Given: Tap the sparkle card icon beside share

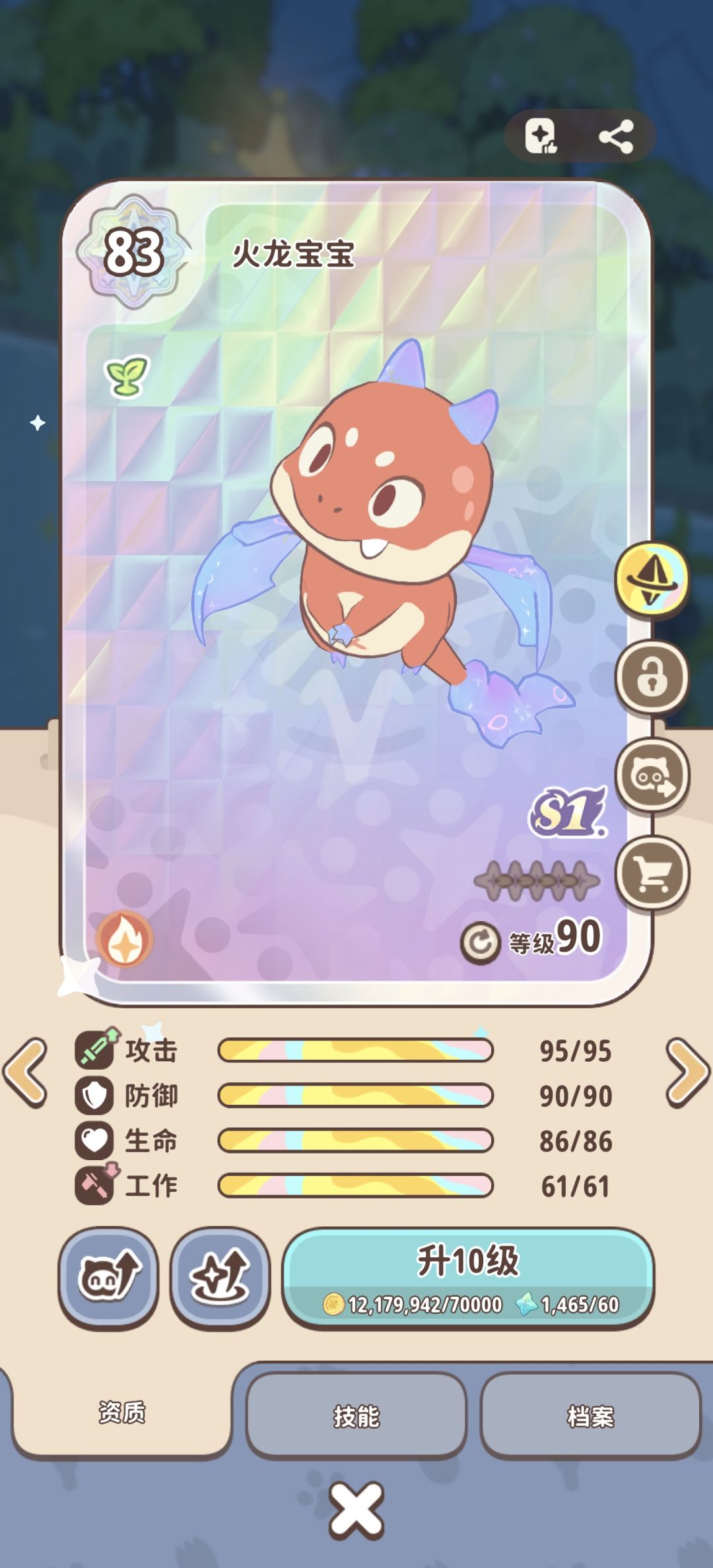Looking at the screenshot, I should pos(541,137).
